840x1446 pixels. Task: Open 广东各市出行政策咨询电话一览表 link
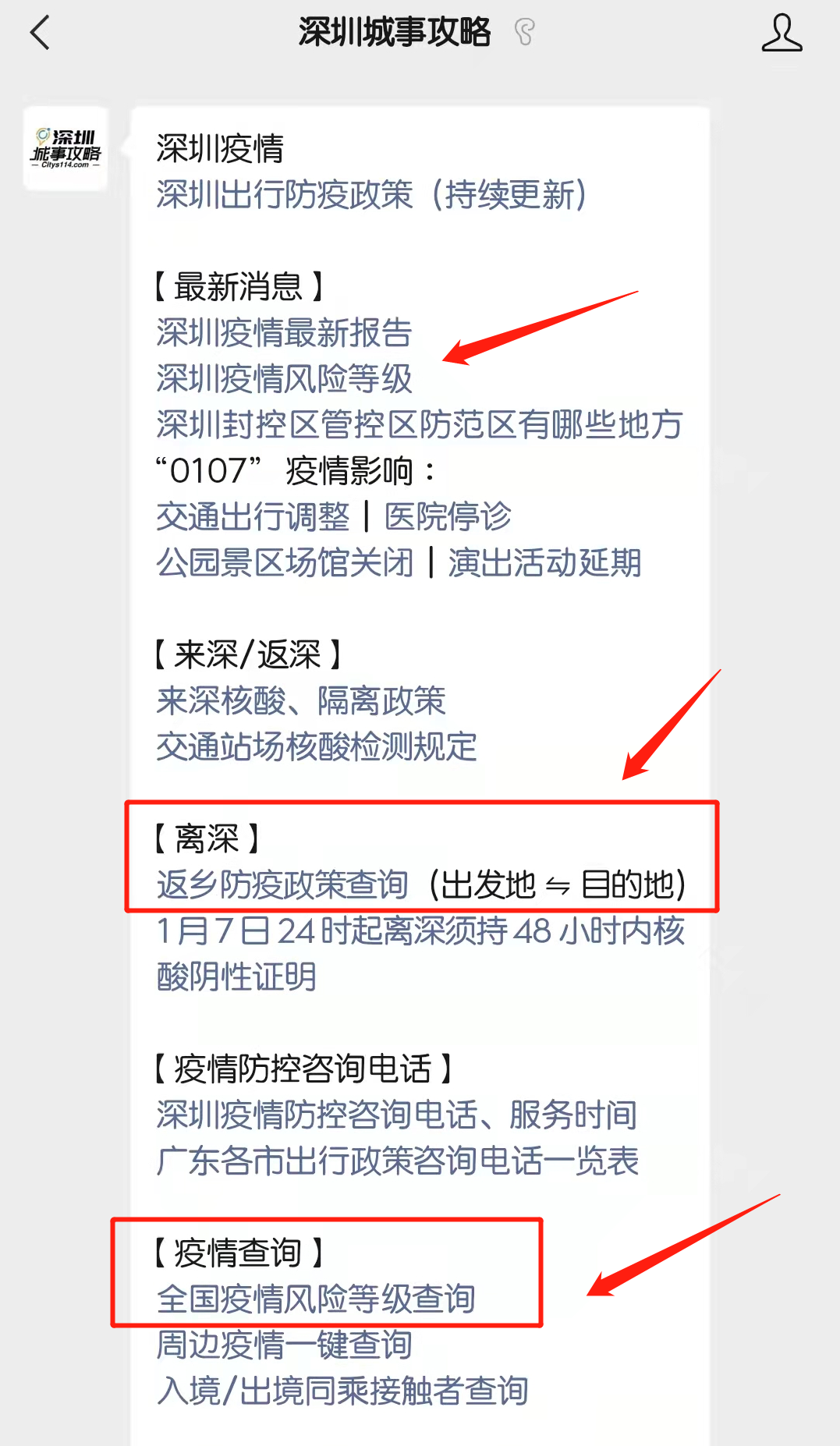pyautogui.click(x=397, y=1161)
